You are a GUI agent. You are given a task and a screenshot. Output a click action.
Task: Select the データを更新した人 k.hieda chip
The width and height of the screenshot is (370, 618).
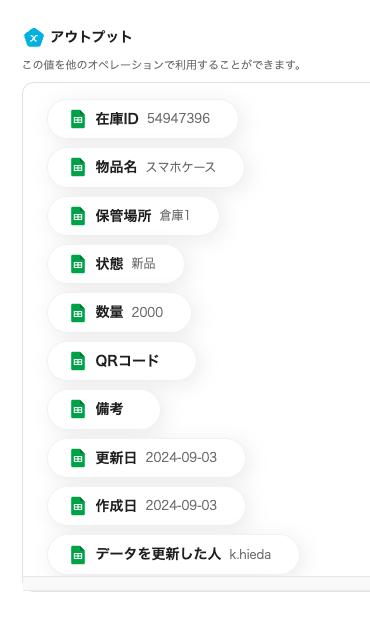pos(173,554)
